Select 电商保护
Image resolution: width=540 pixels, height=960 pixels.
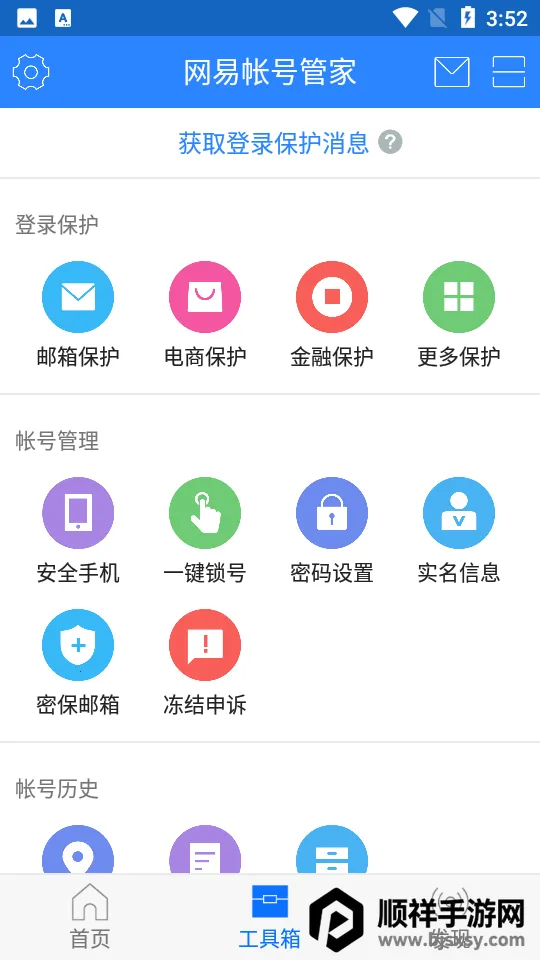(x=205, y=315)
